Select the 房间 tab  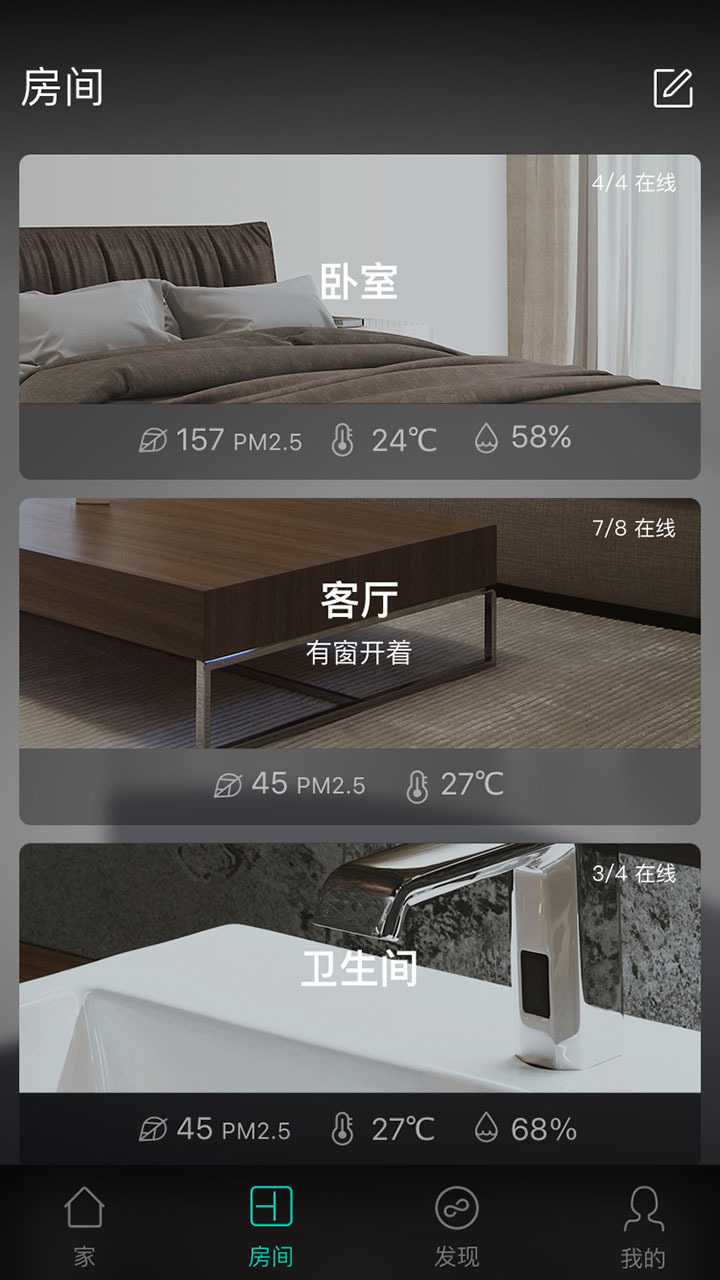point(271,1226)
